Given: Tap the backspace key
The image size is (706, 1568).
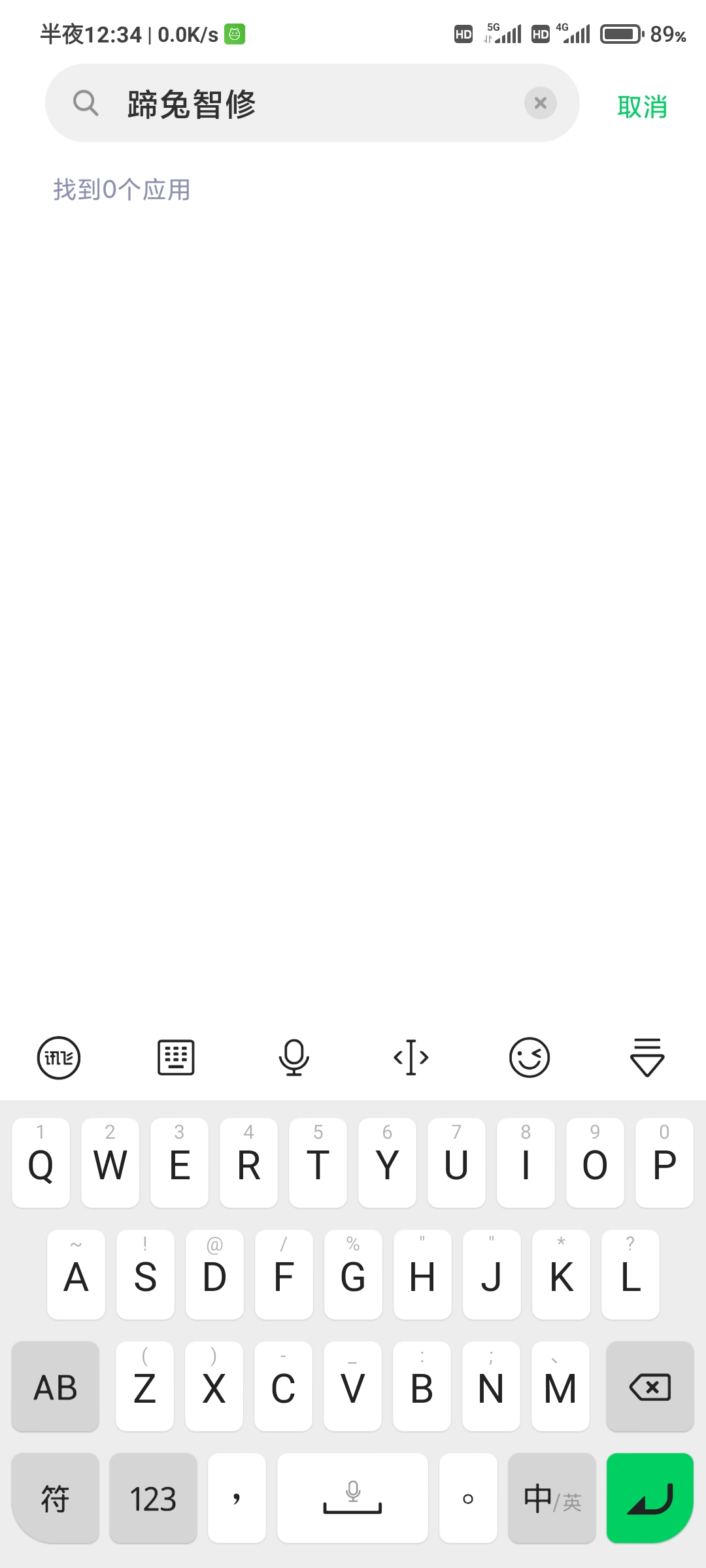Looking at the screenshot, I should click(650, 1386).
